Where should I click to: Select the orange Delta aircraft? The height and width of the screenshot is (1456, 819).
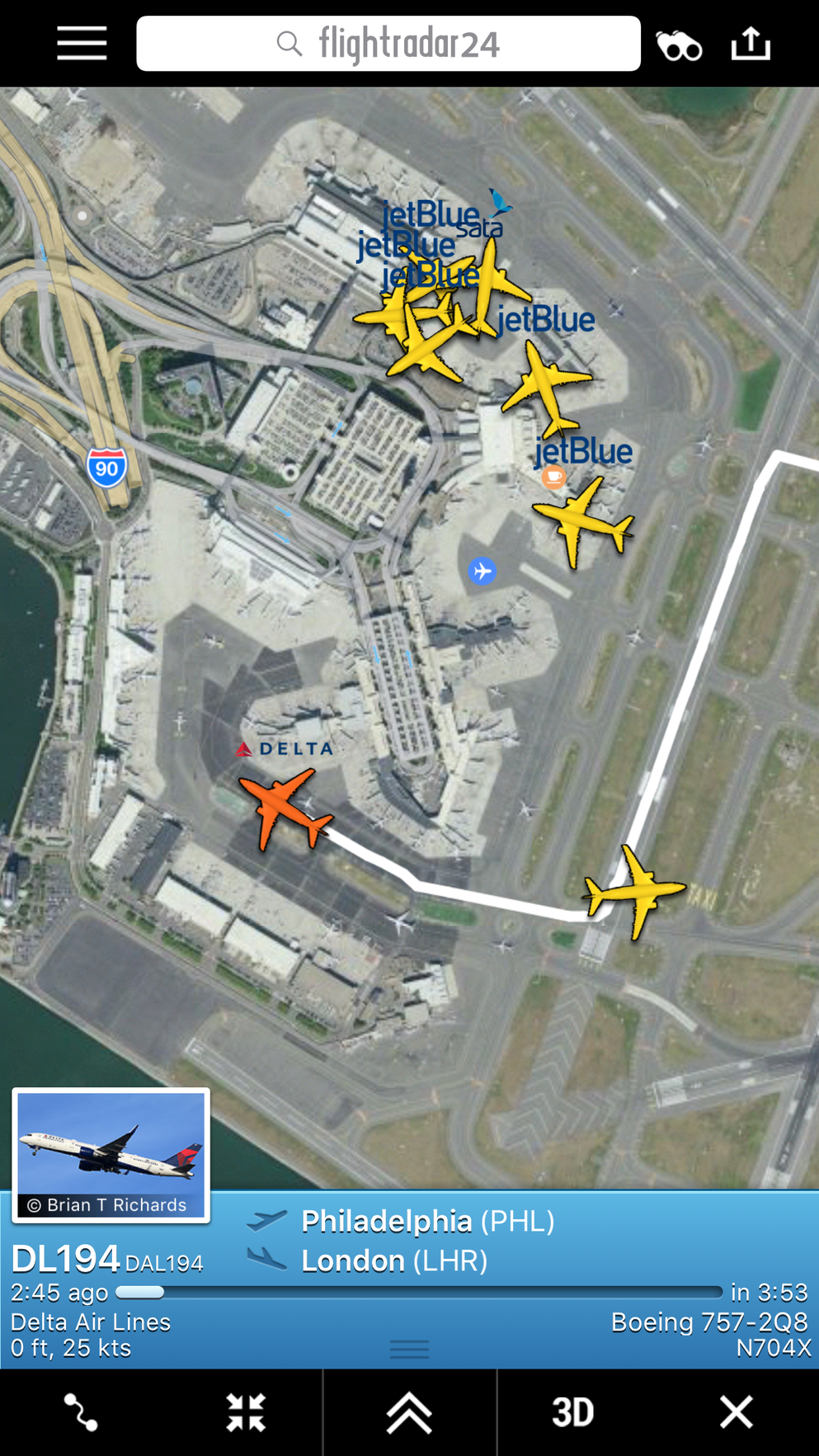pyautogui.click(x=285, y=808)
